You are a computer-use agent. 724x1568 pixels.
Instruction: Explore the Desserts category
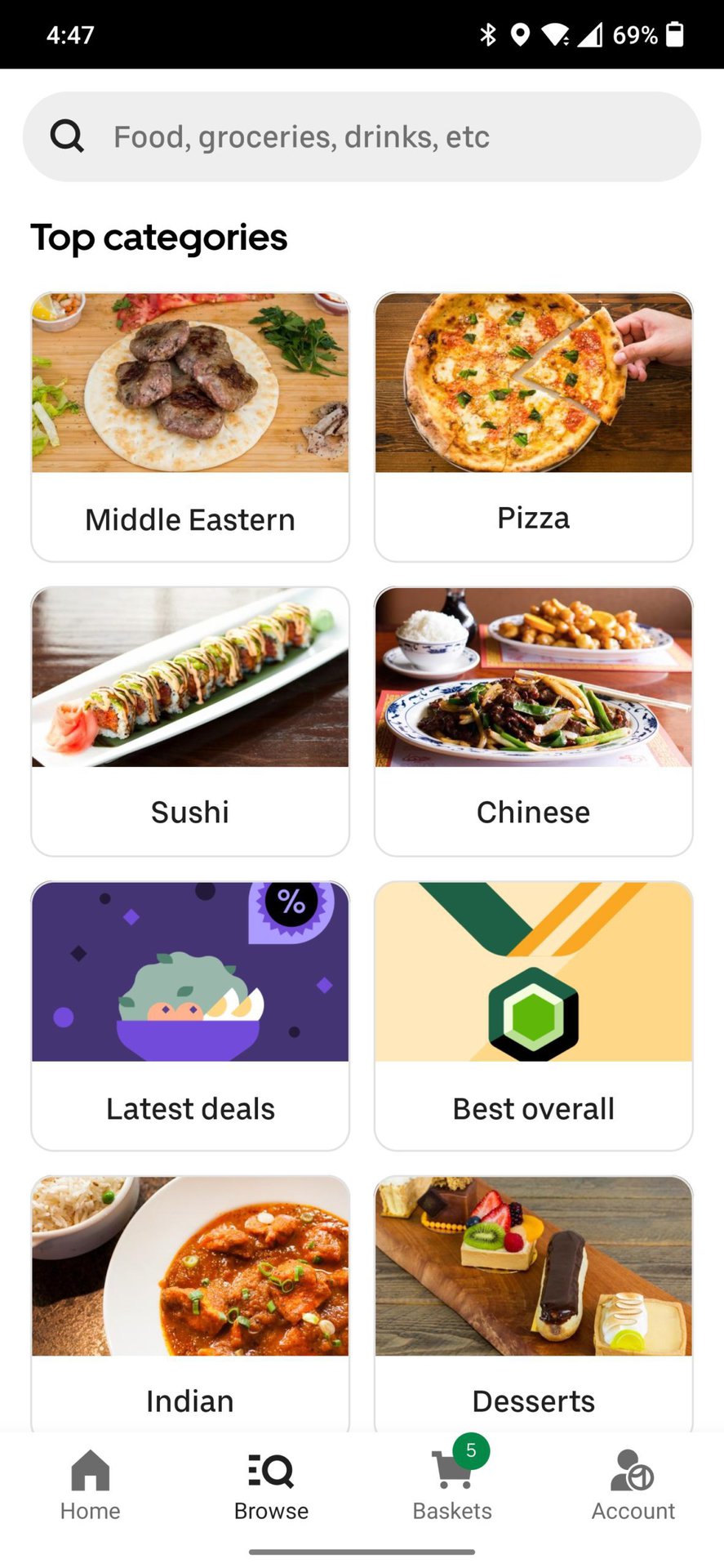pos(533,1303)
